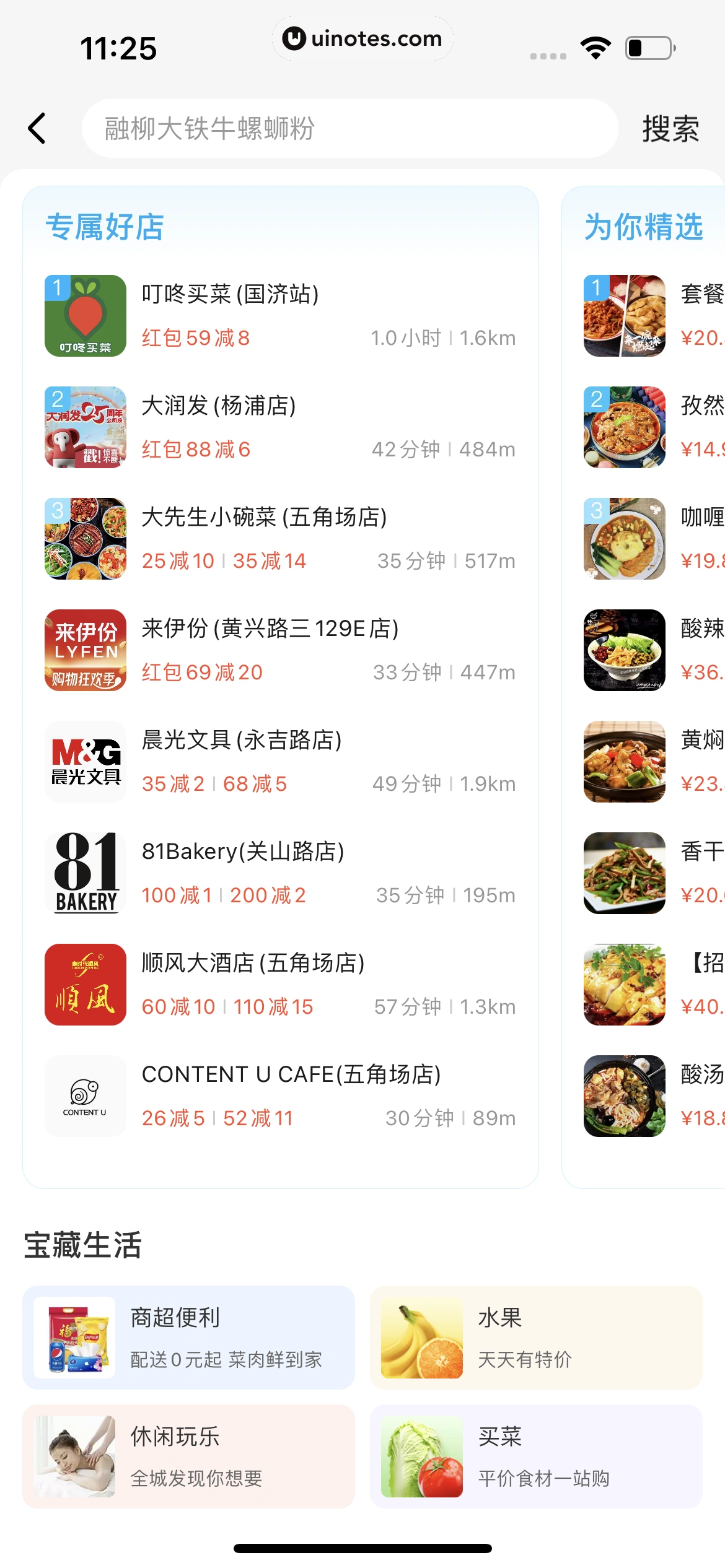
Task: Click the M&G 晨光文具 logo
Action: (x=85, y=762)
